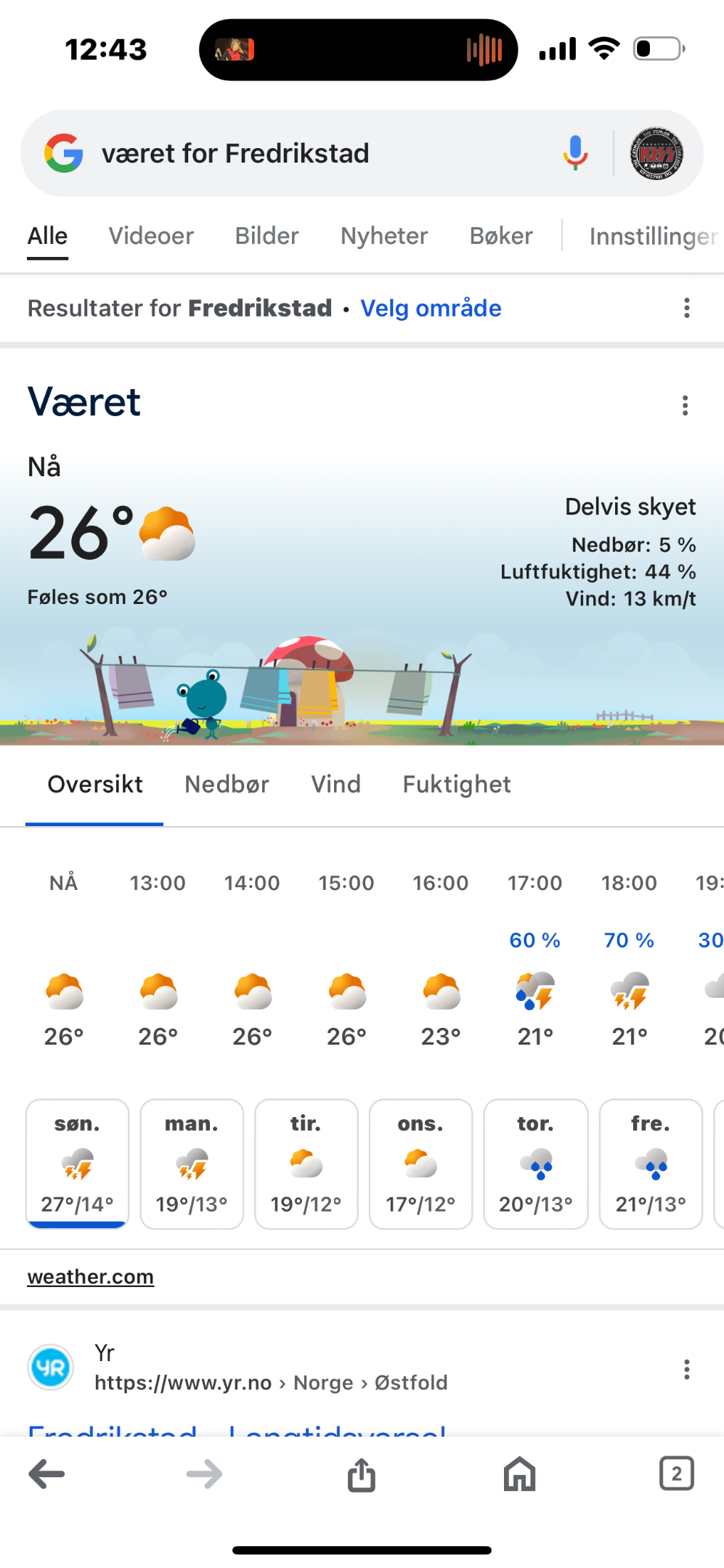Open the tab switcher showing 2 tabs
The image size is (724, 1568).
click(x=676, y=1474)
